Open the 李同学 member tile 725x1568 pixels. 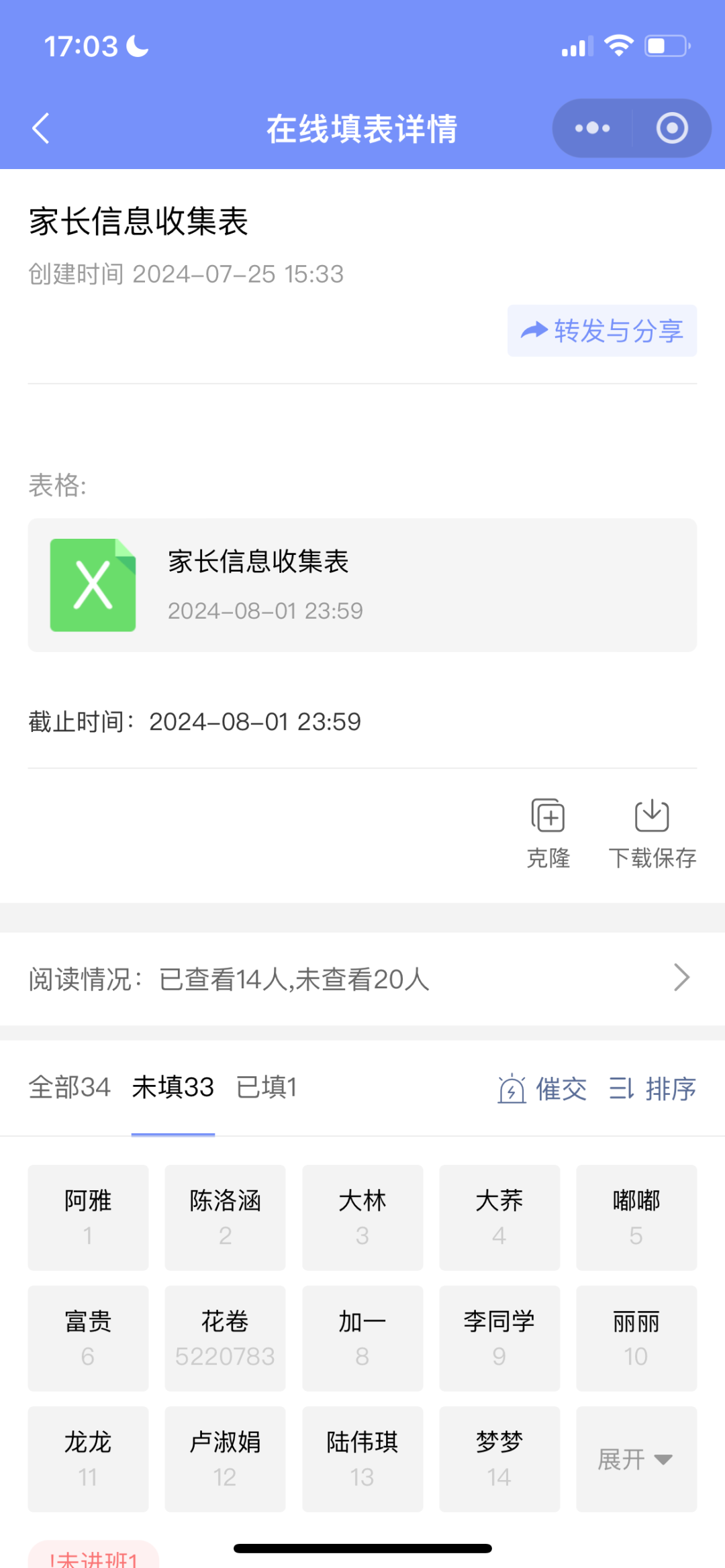(499, 1338)
